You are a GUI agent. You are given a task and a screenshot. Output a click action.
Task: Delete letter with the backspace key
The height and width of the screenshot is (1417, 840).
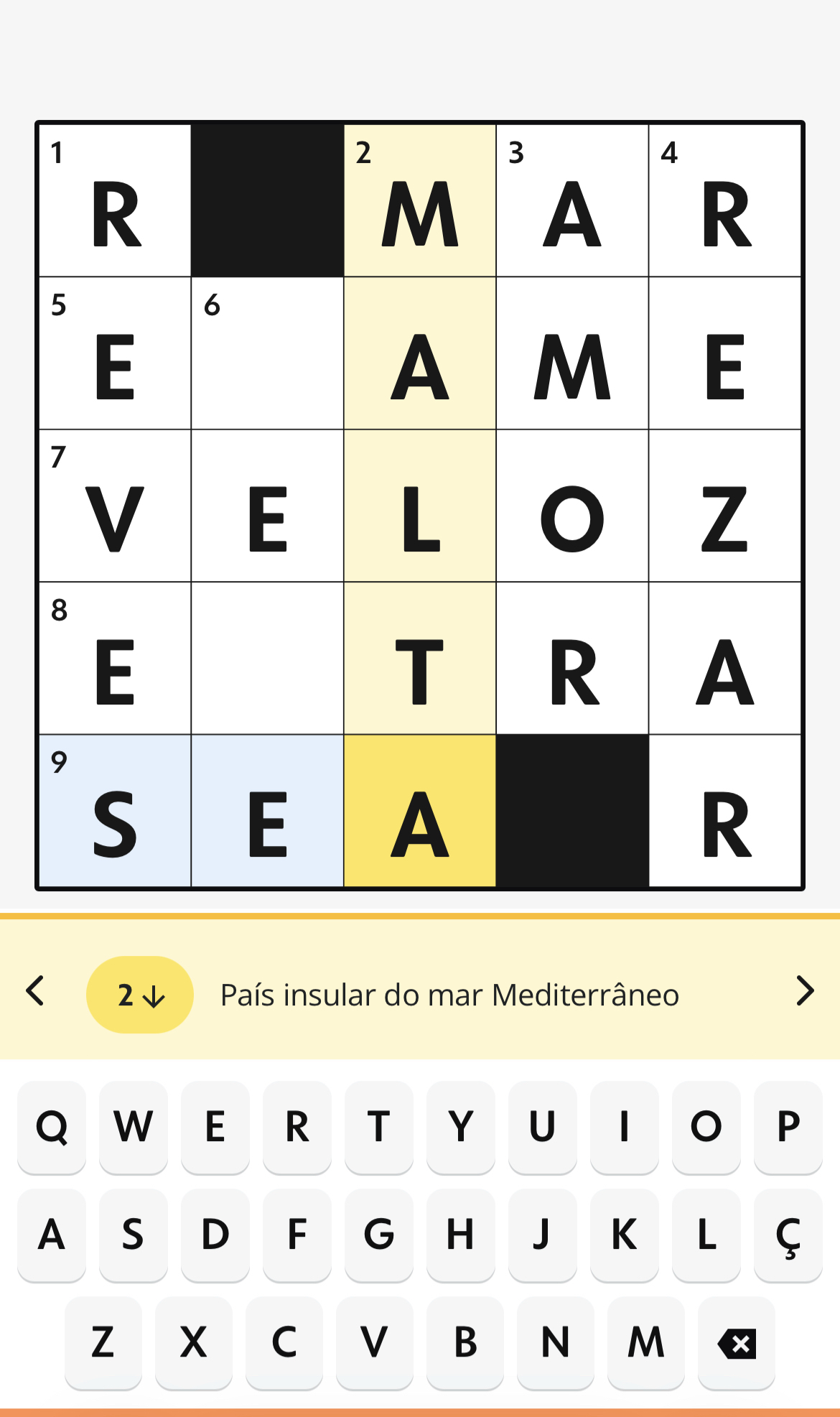(737, 1343)
